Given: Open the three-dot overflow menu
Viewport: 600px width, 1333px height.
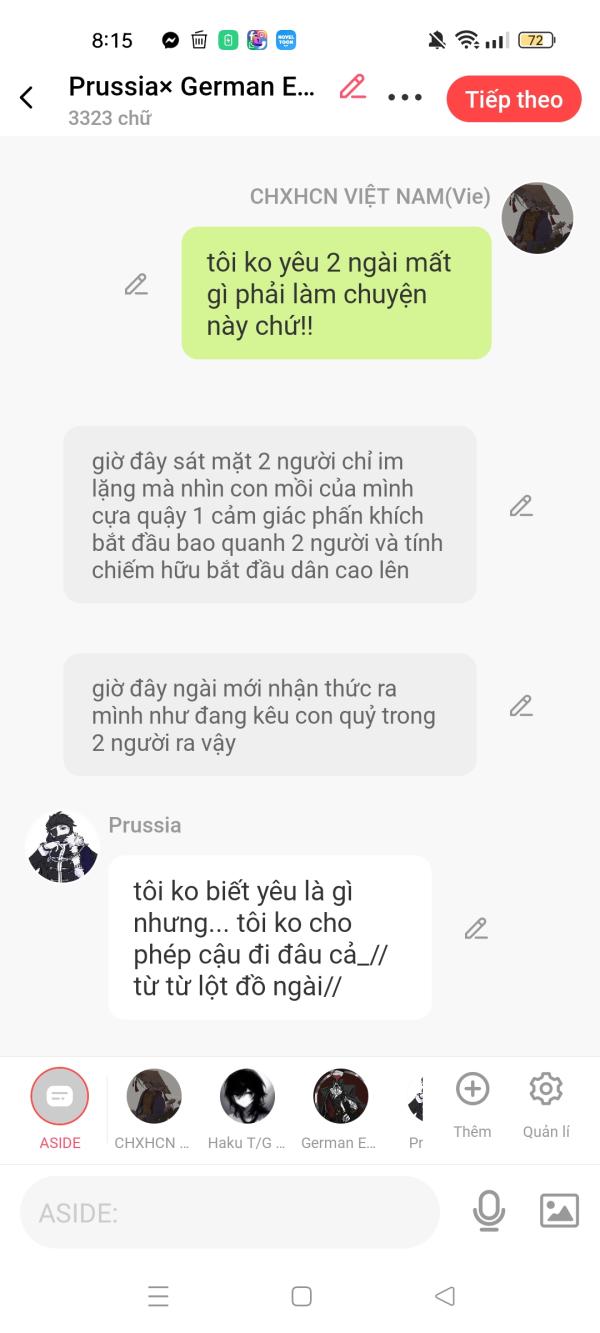Looking at the screenshot, I should 405,97.
